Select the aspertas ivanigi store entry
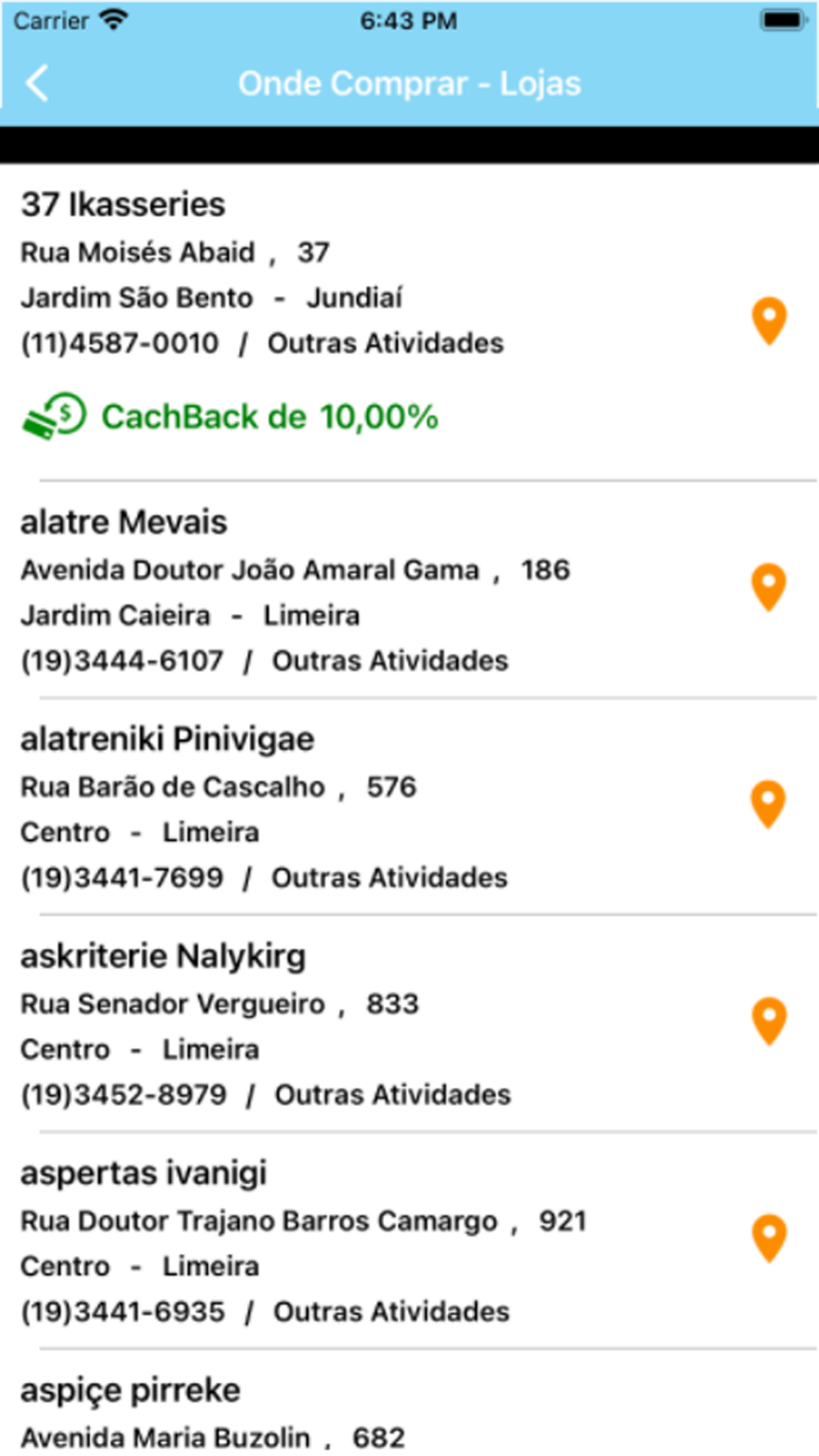 pyautogui.click(x=409, y=1241)
